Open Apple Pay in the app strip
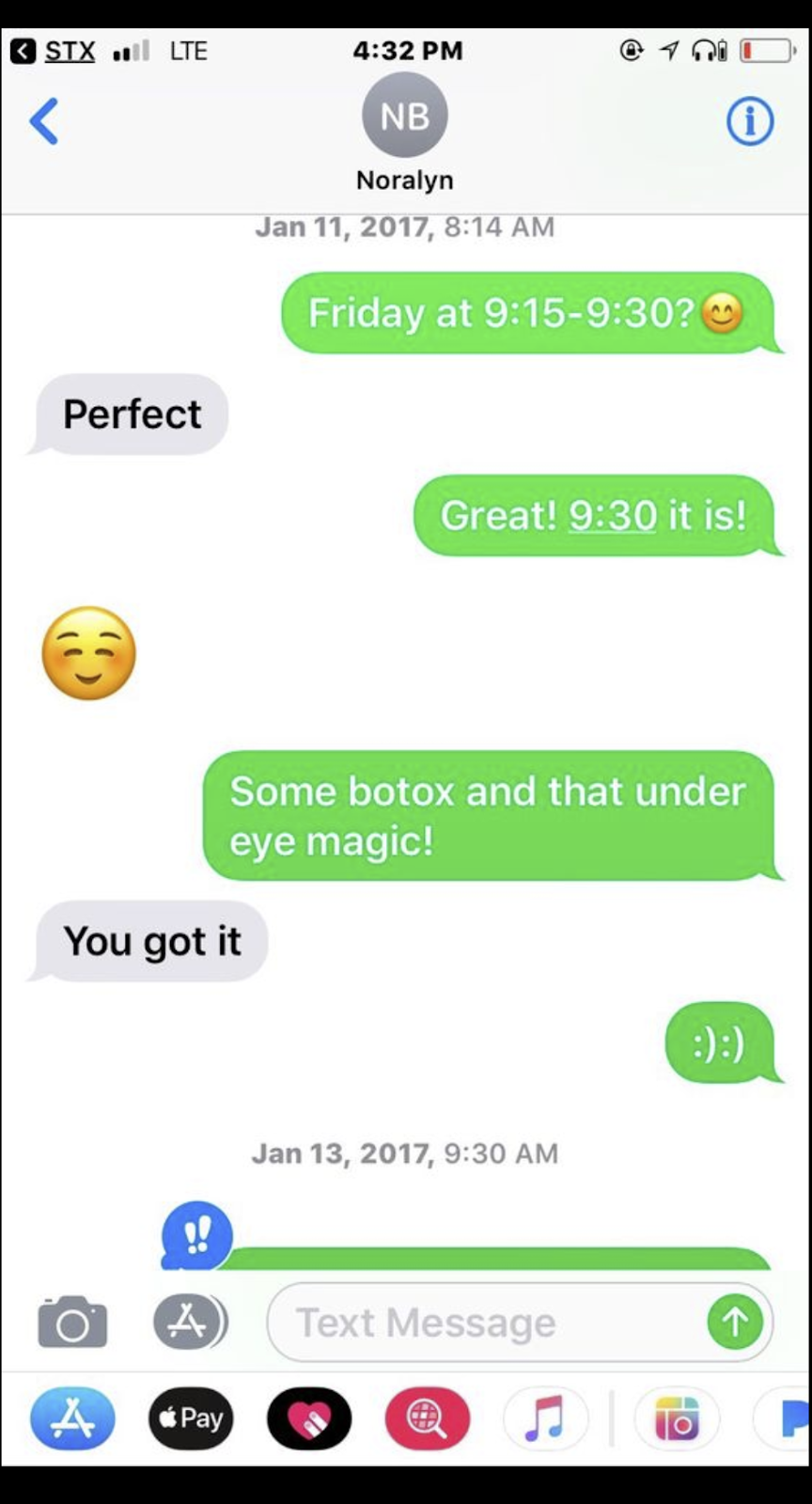812x1504 pixels. [x=191, y=1418]
